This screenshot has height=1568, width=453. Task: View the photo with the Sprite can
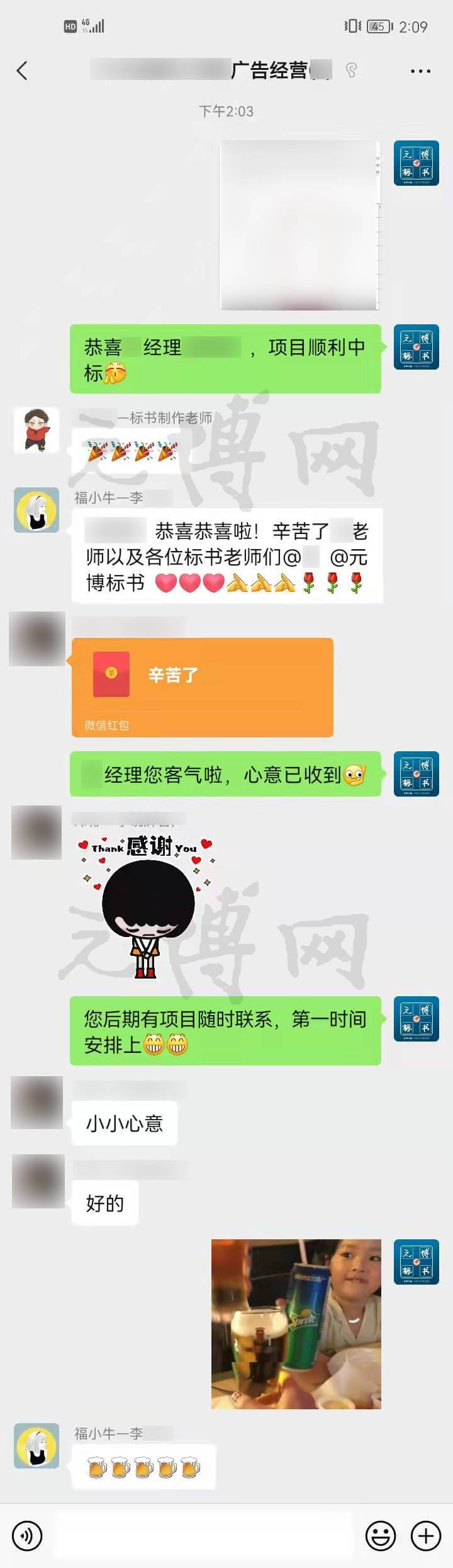(296, 1323)
